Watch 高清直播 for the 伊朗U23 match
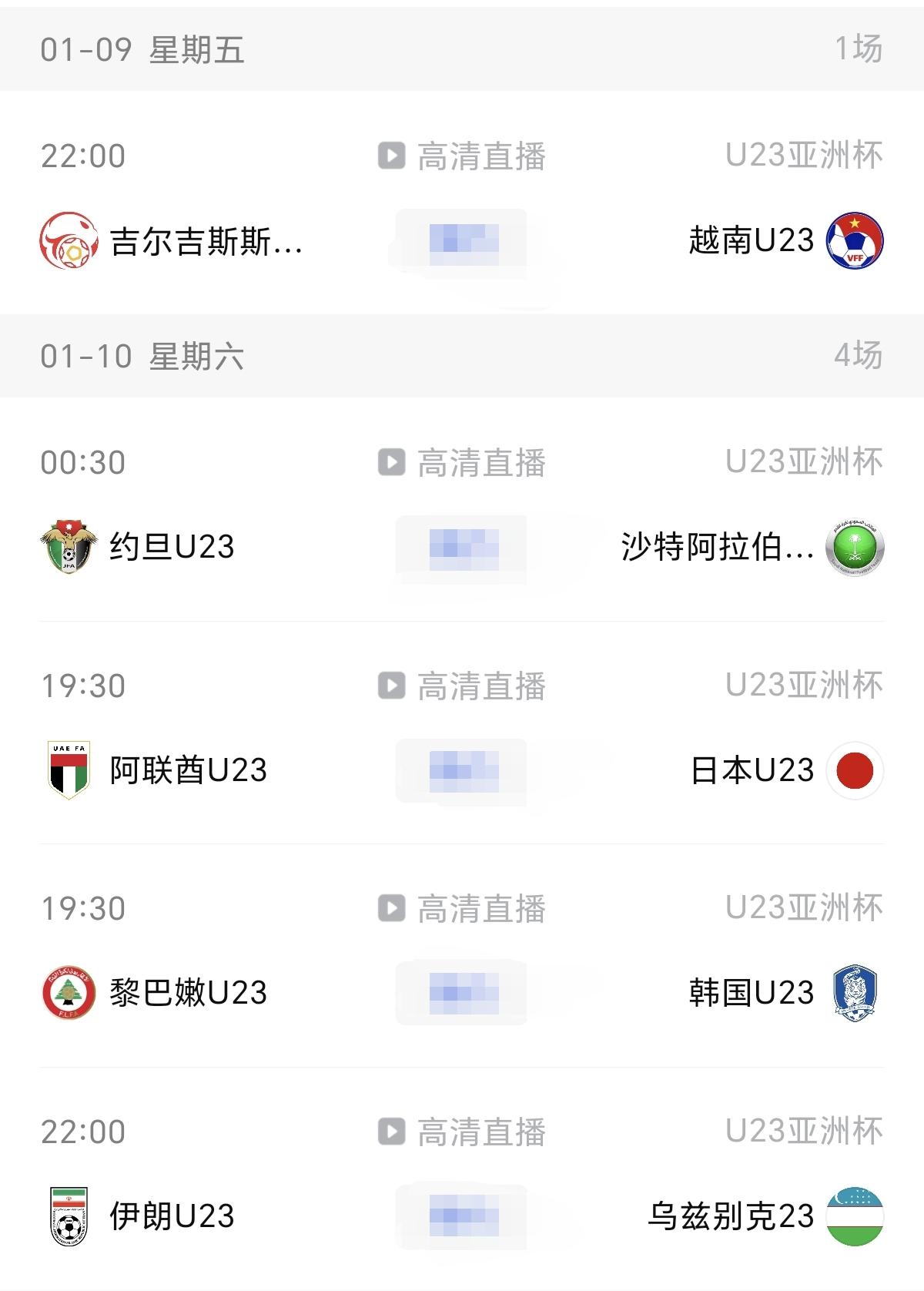The width and height of the screenshot is (924, 1291). tap(462, 1132)
